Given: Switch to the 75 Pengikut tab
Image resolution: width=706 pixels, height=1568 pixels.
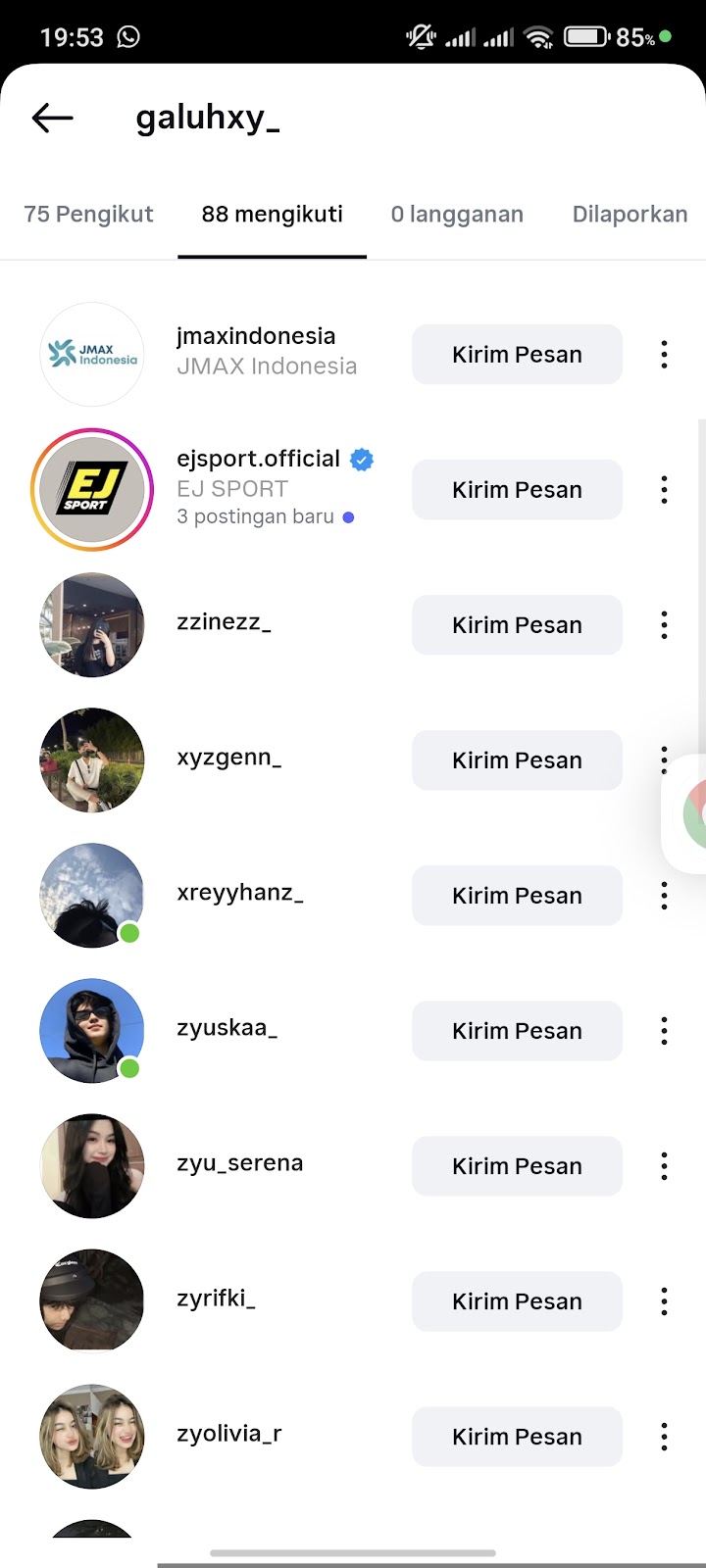Looking at the screenshot, I should click(x=89, y=215).
